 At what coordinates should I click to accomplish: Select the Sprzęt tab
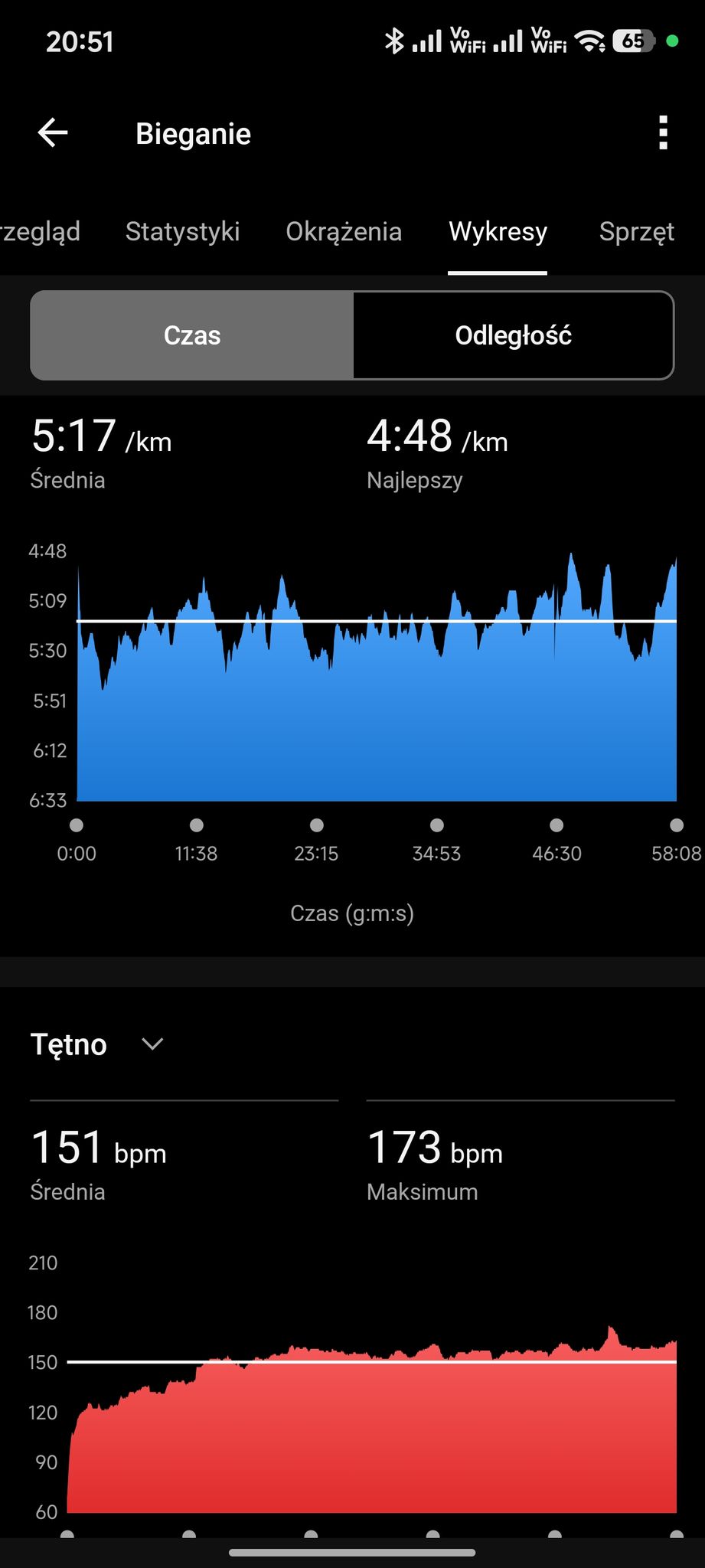636,231
